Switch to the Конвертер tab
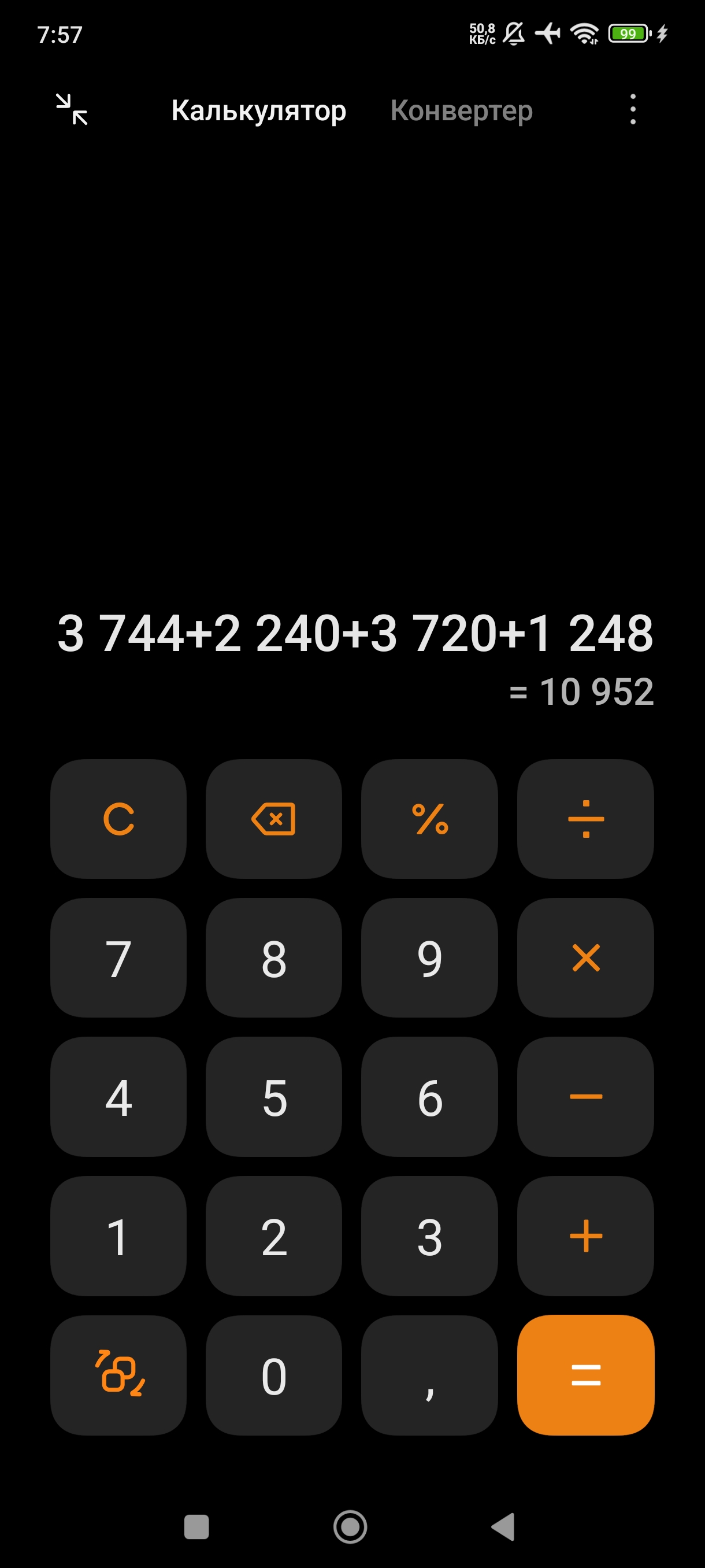This screenshot has width=705, height=1568. pos(461,111)
